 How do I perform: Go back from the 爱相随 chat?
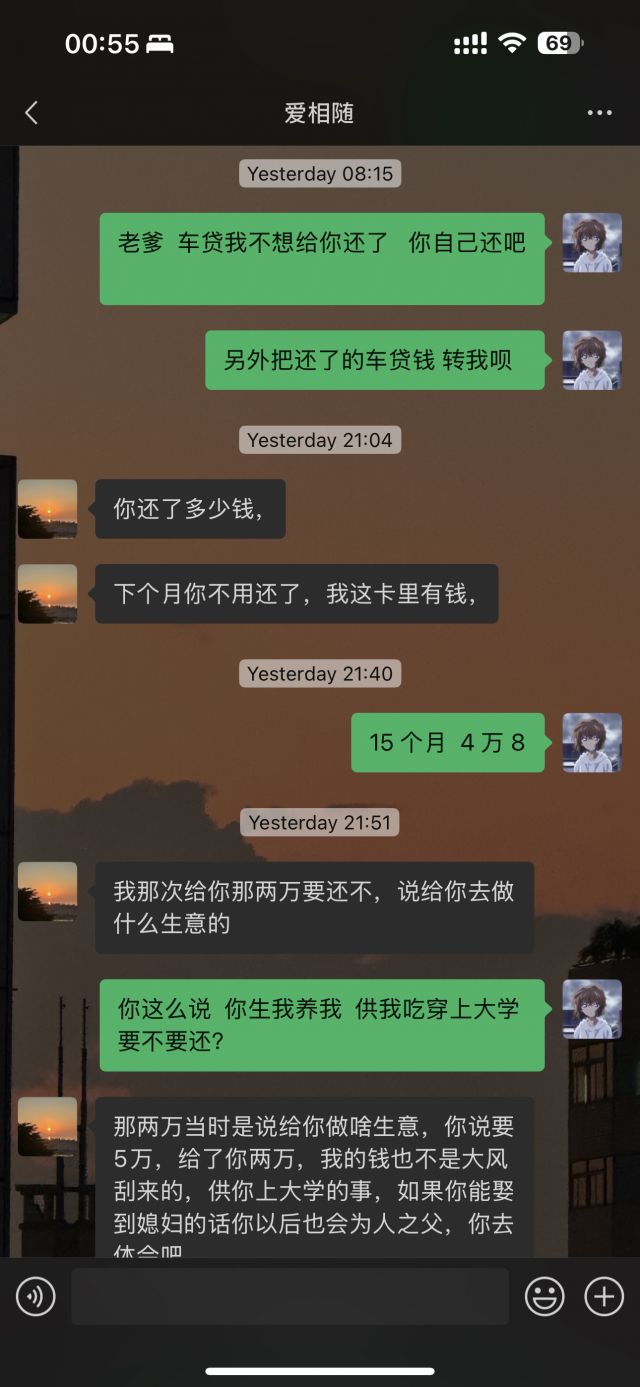point(31,113)
